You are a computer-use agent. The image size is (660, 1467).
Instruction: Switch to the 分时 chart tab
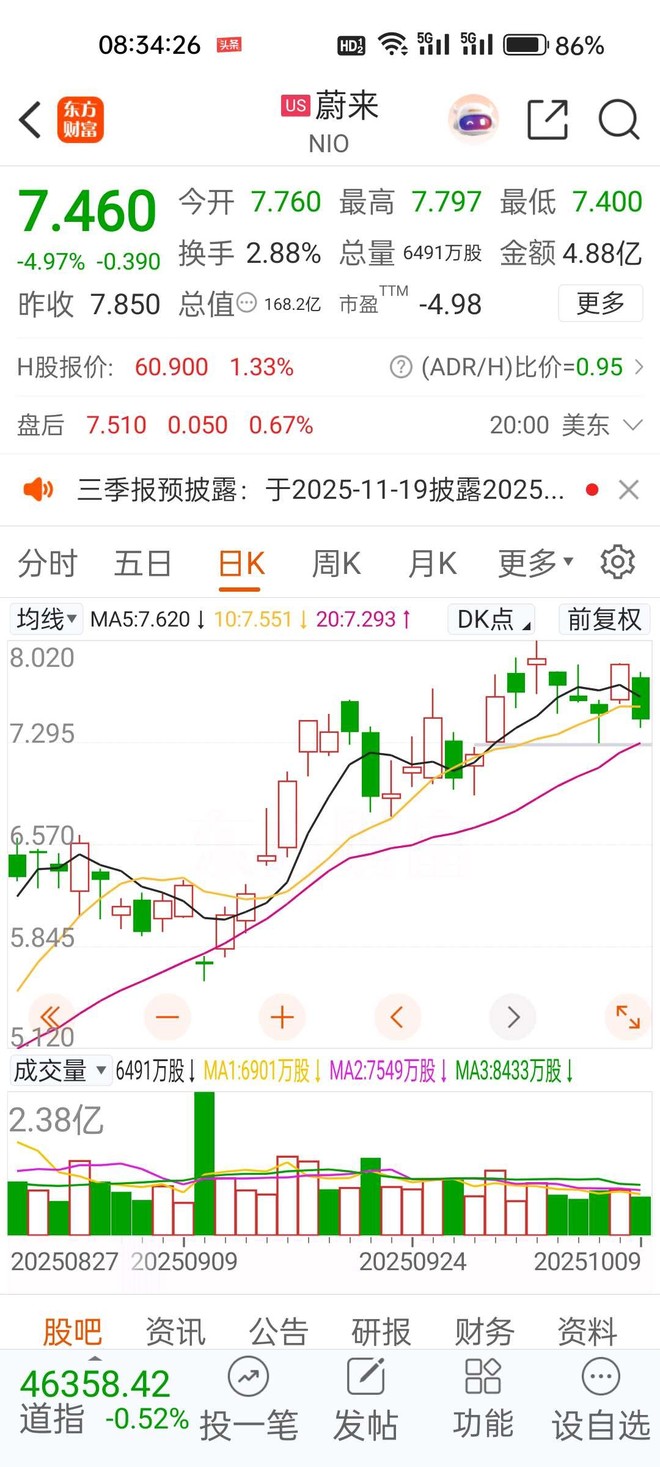(x=47, y=563)
